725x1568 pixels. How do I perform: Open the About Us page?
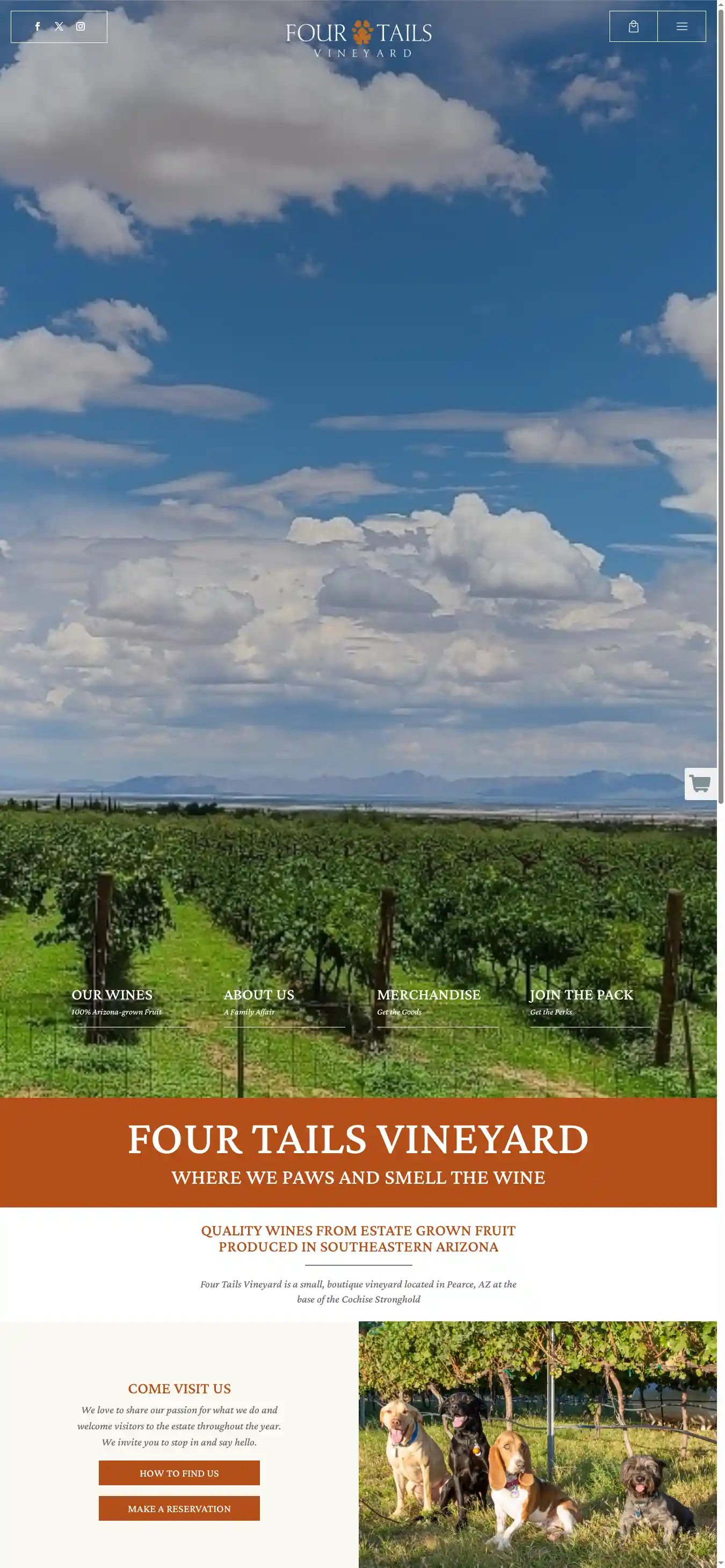coord(258,995)
